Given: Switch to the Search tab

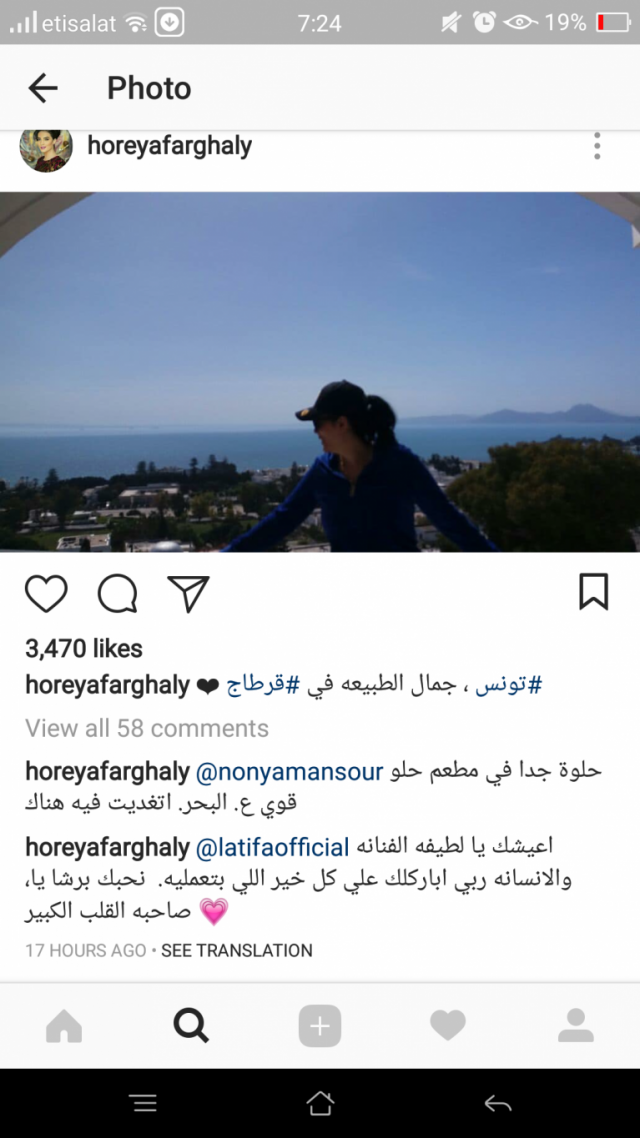Looking at the screenshot, I should click(191, 1025).
